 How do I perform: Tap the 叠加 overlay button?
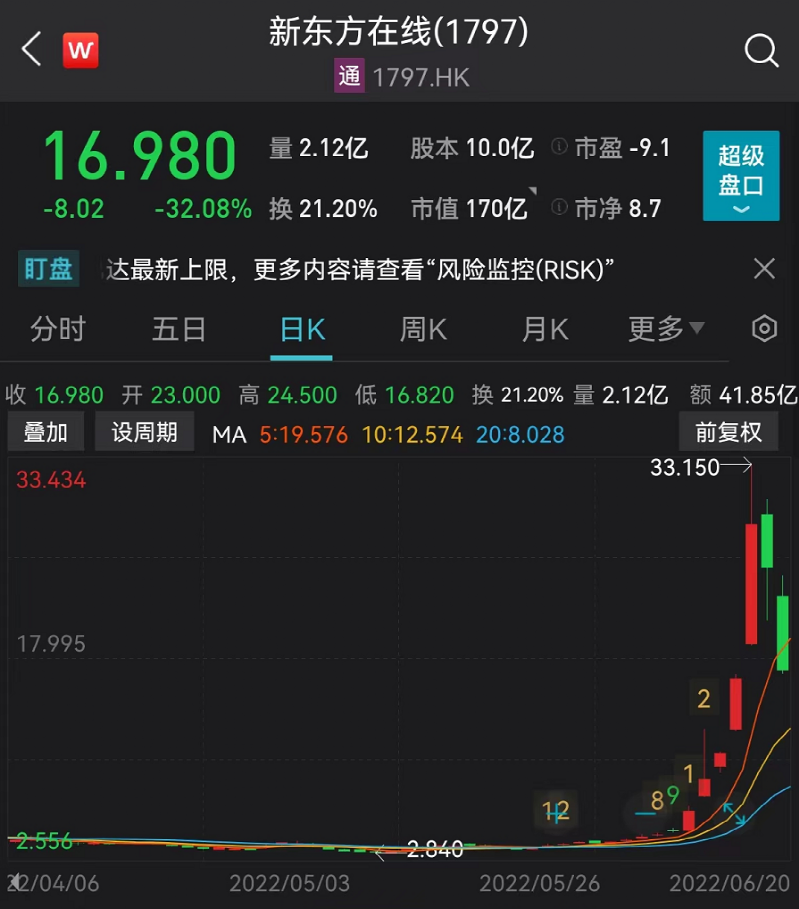tap(46, 433)
